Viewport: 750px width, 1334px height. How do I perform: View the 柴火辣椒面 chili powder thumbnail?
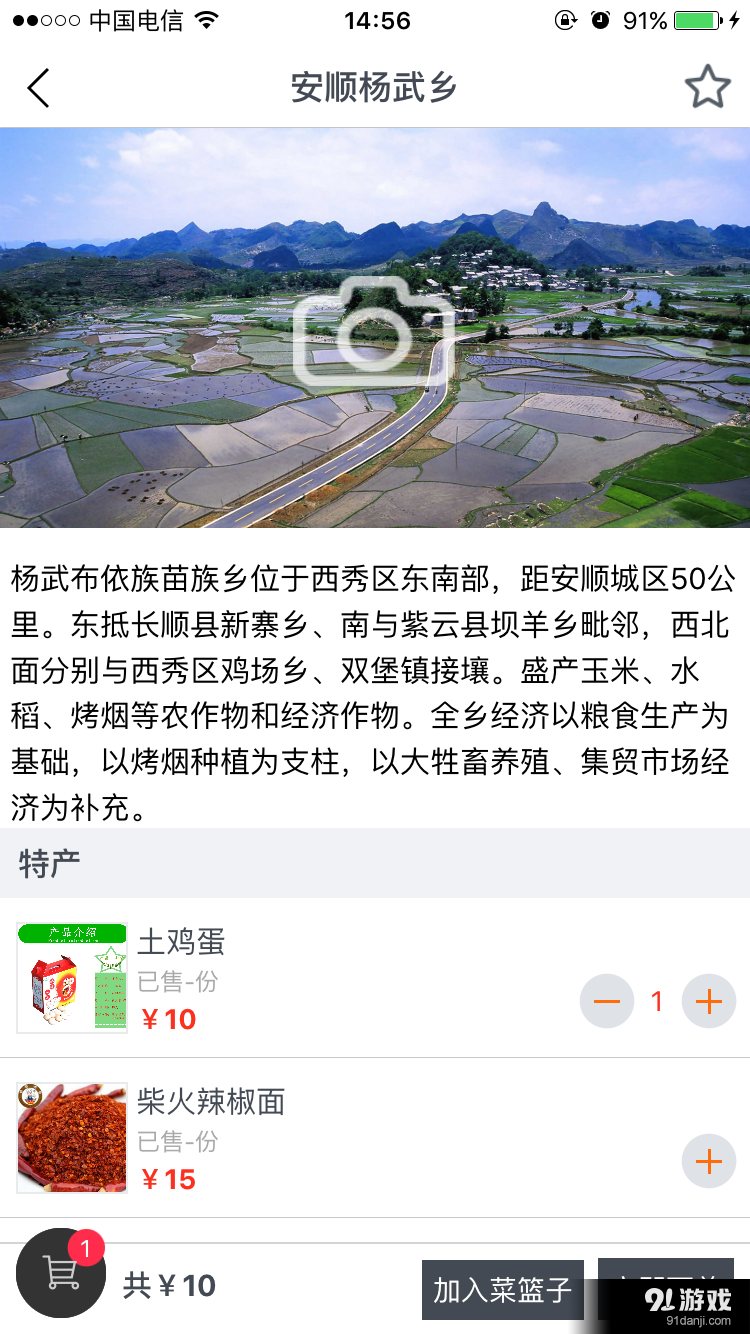coord(71,1137)
